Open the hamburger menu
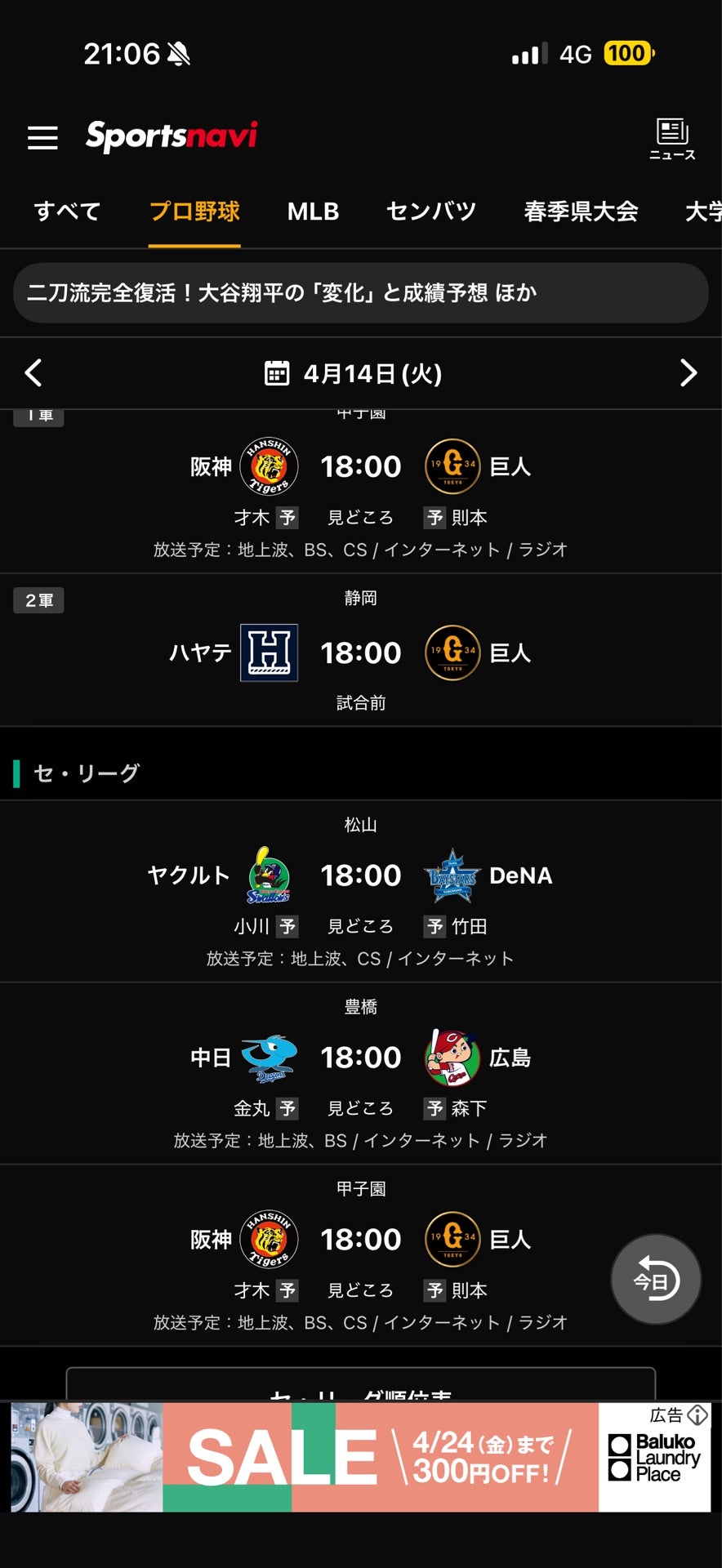 click(x=42, y=137)
